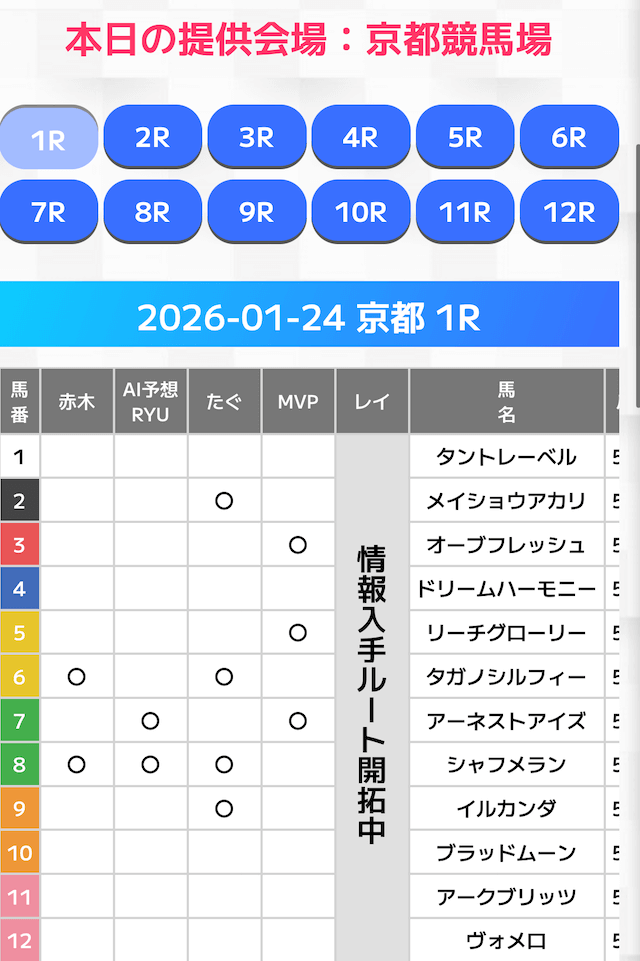Select race 9R
The image size is (640, 961).
(257, 211)
